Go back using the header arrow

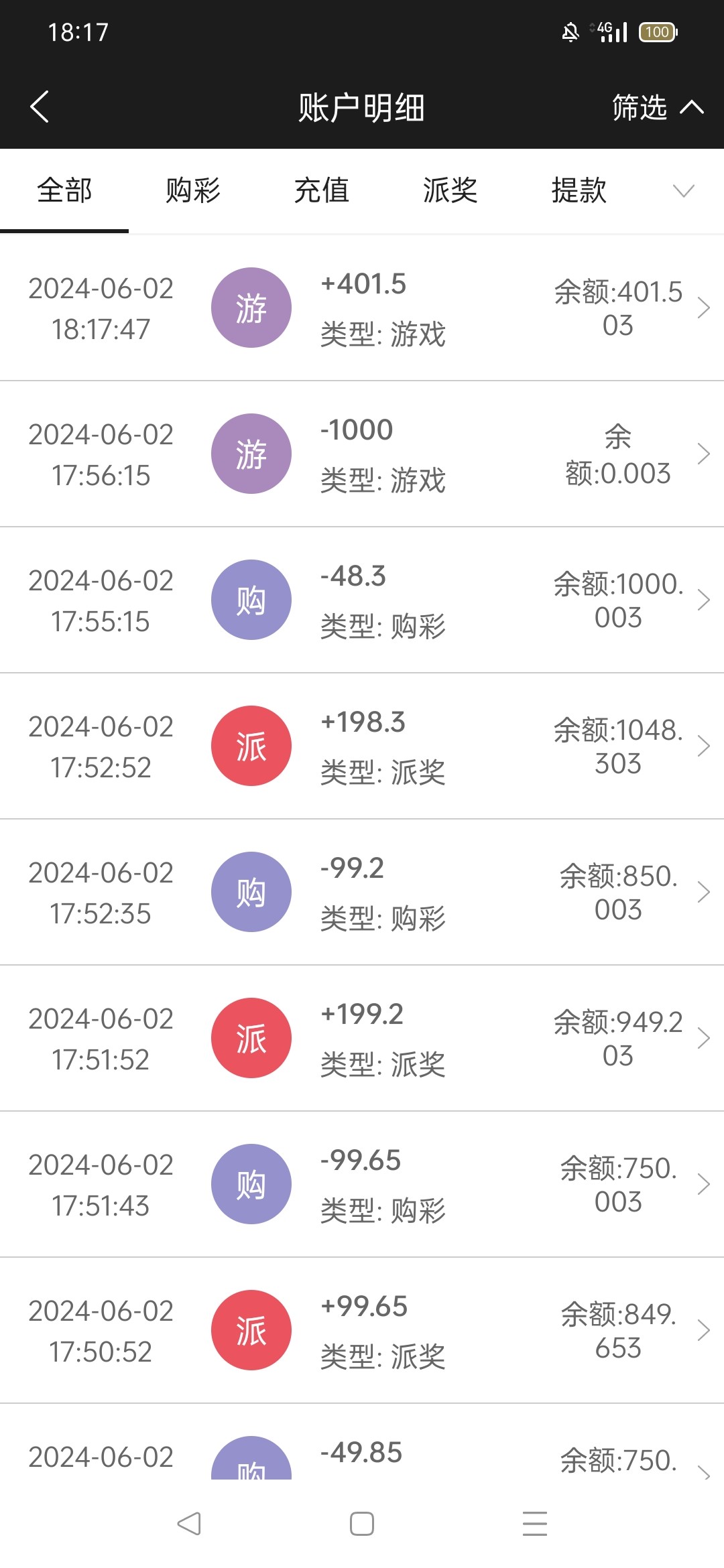(40, 107)
